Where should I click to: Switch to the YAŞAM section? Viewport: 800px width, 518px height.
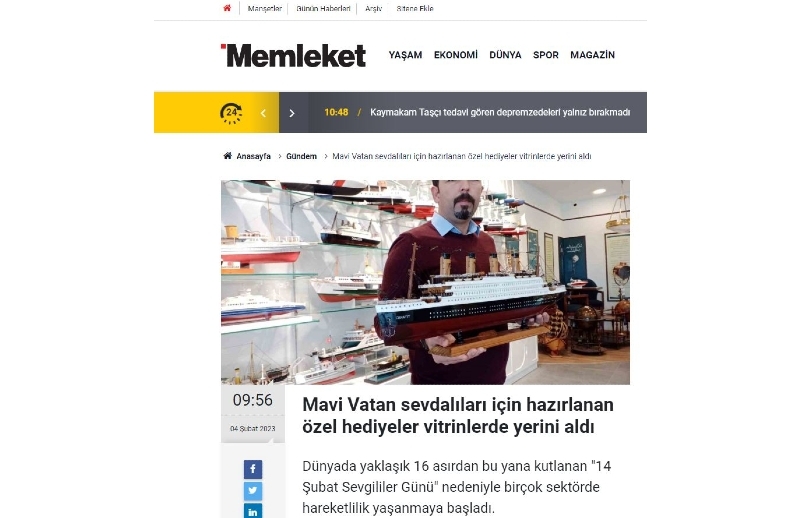(405, 55)
